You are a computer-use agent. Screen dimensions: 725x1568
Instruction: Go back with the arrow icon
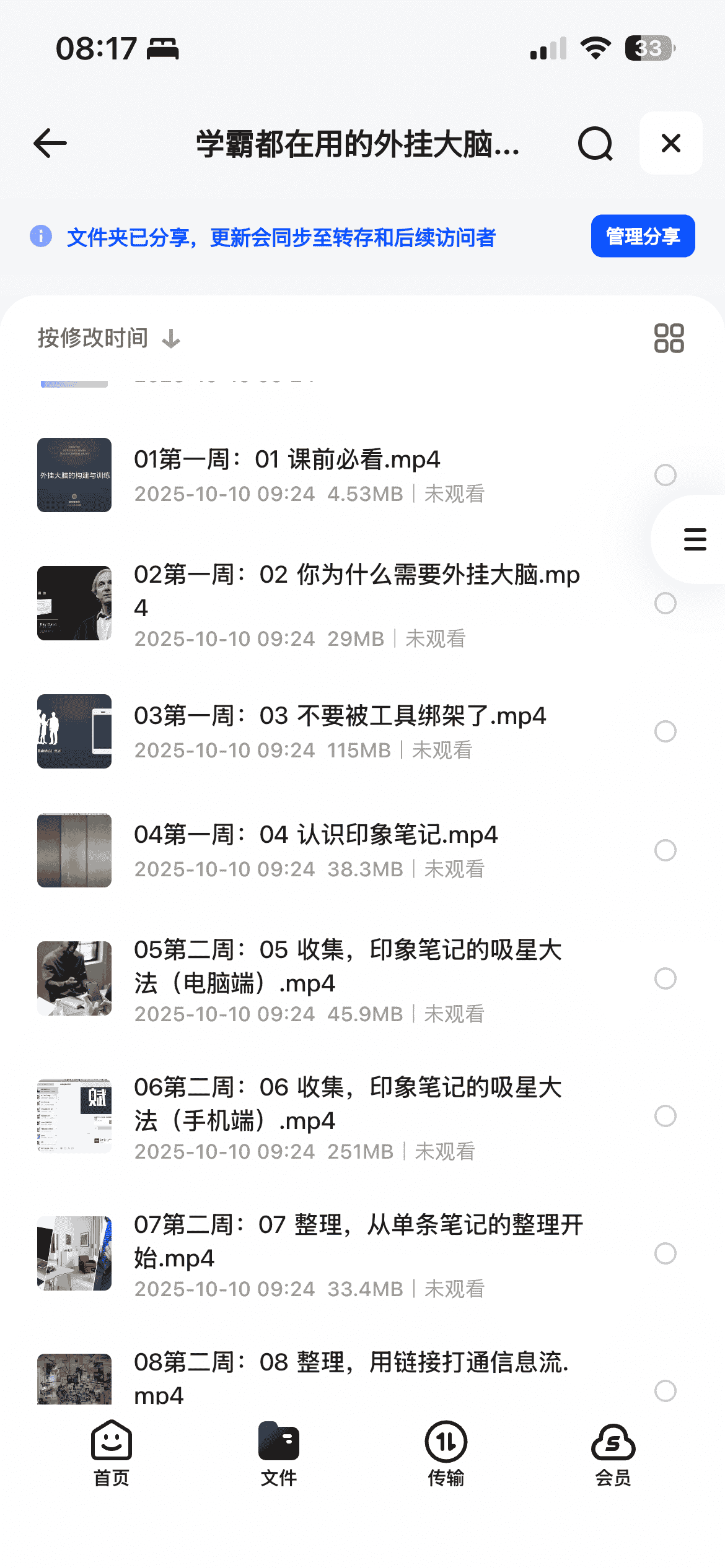(50, 144)
